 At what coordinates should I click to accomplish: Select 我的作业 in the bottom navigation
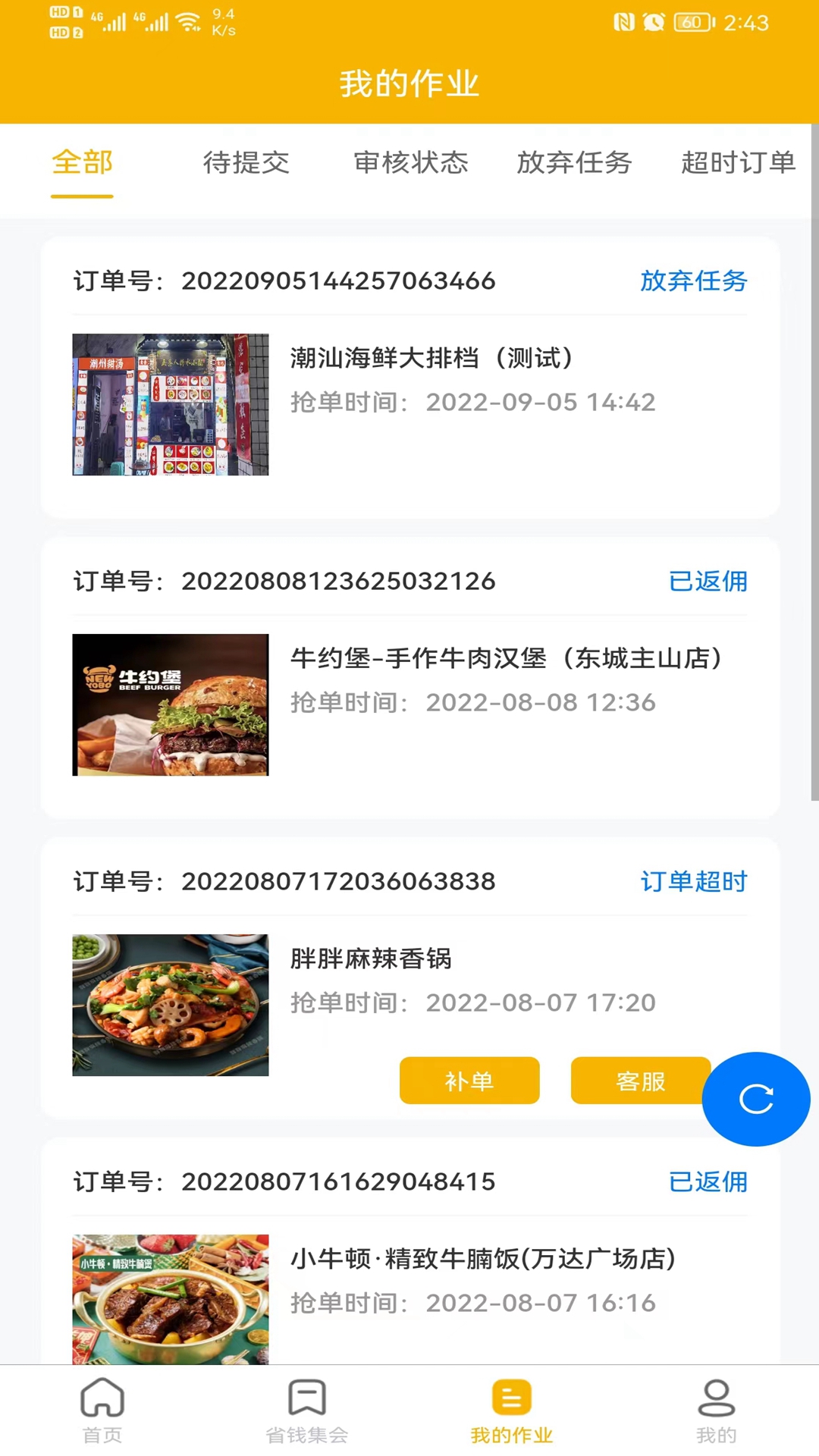(x=512, y=1410)
